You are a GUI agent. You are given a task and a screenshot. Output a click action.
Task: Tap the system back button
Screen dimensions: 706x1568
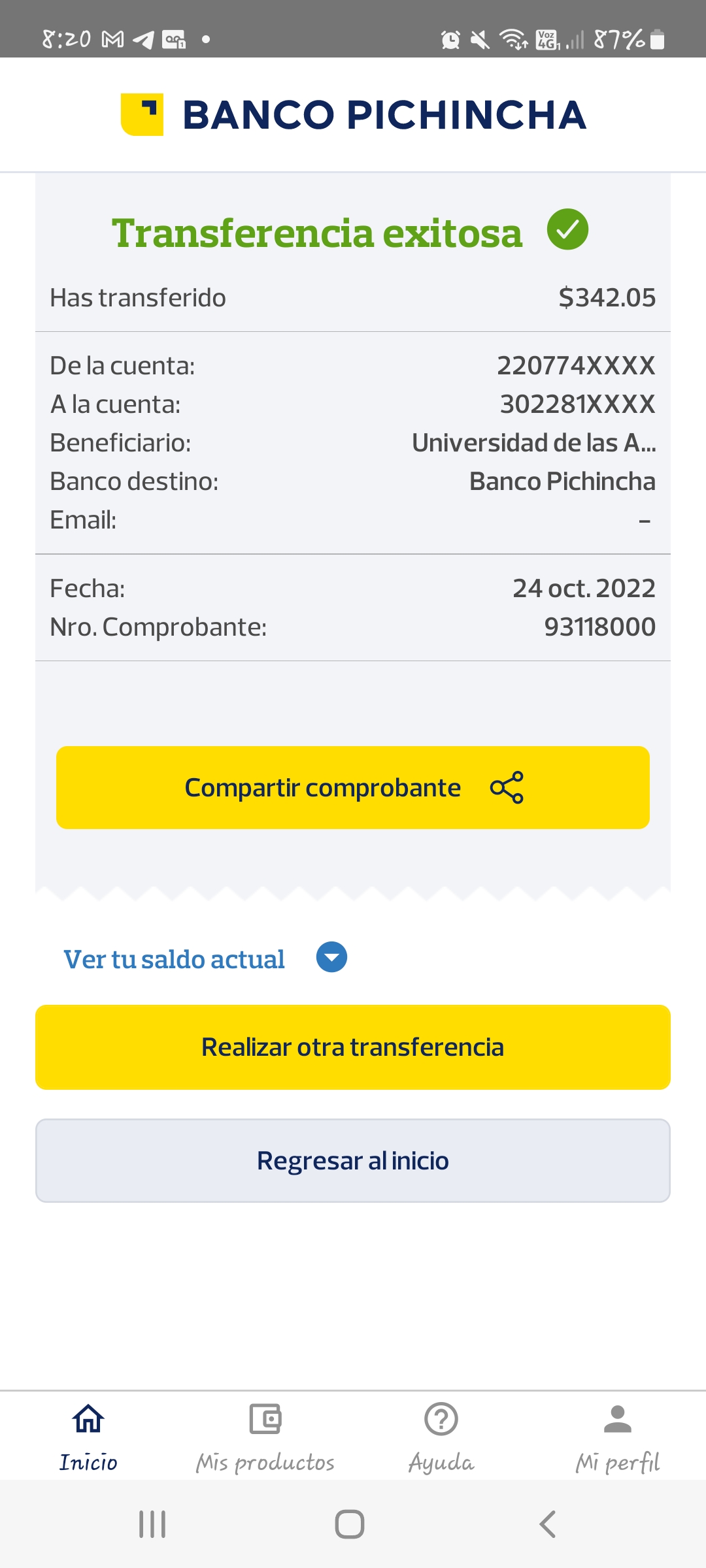coord(547,1524)
